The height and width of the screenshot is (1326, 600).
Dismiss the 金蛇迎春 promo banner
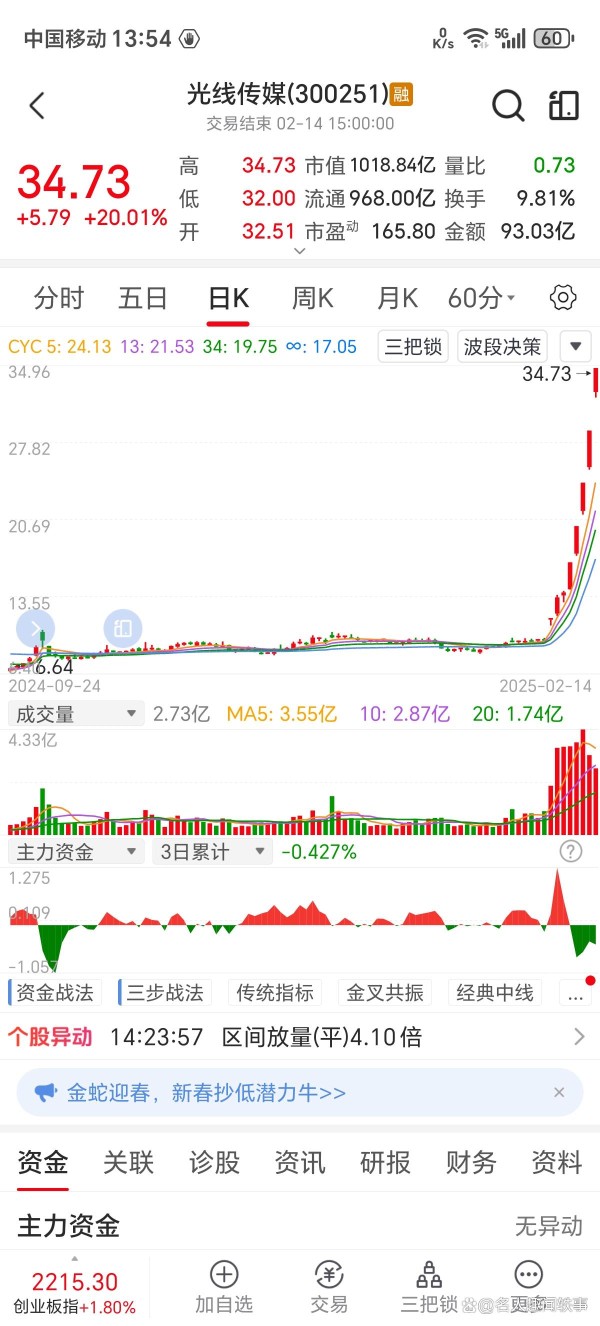560,1093
